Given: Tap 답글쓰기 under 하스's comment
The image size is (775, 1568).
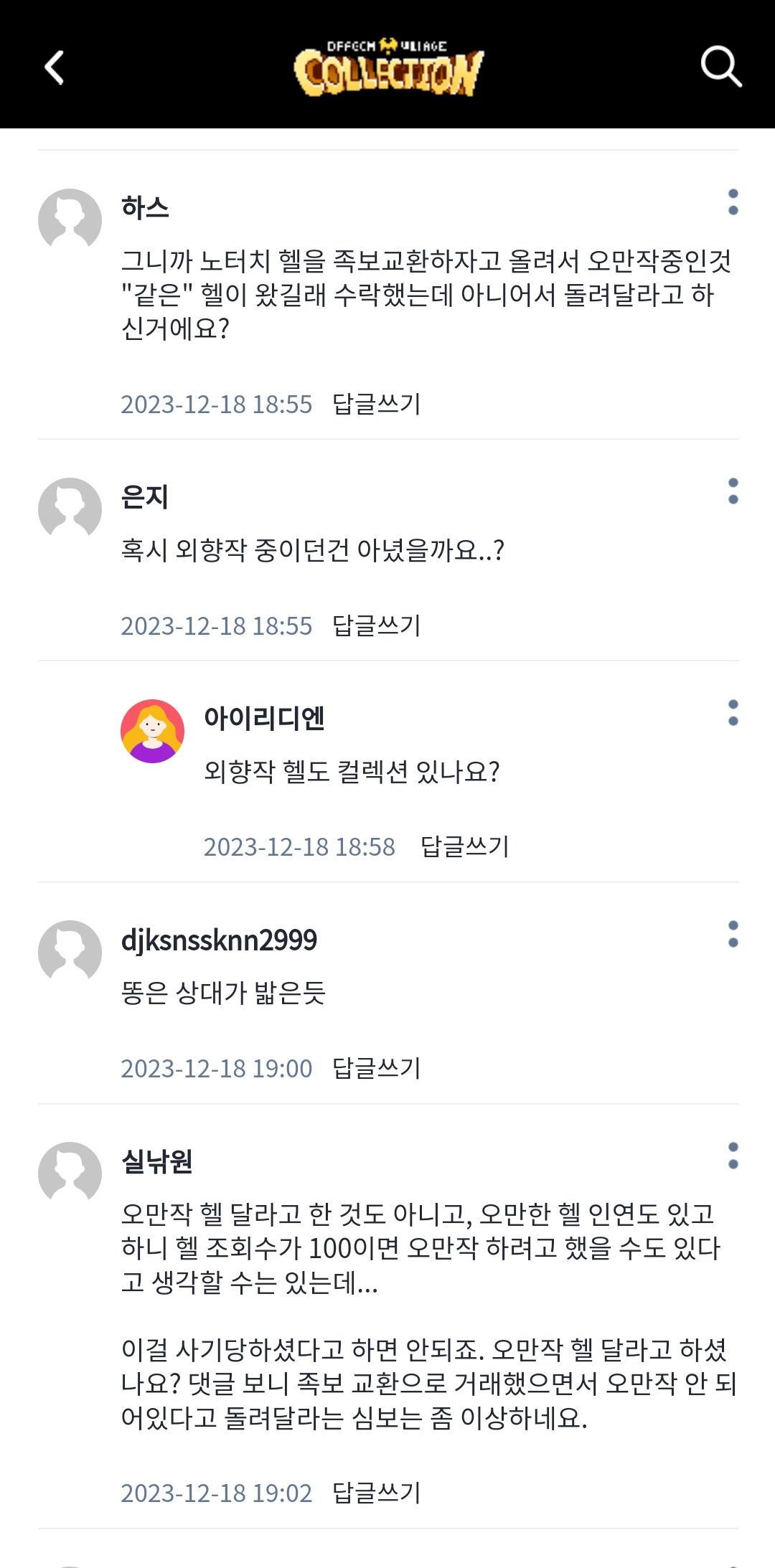Looking at the screenshot, I should [377, 404].
